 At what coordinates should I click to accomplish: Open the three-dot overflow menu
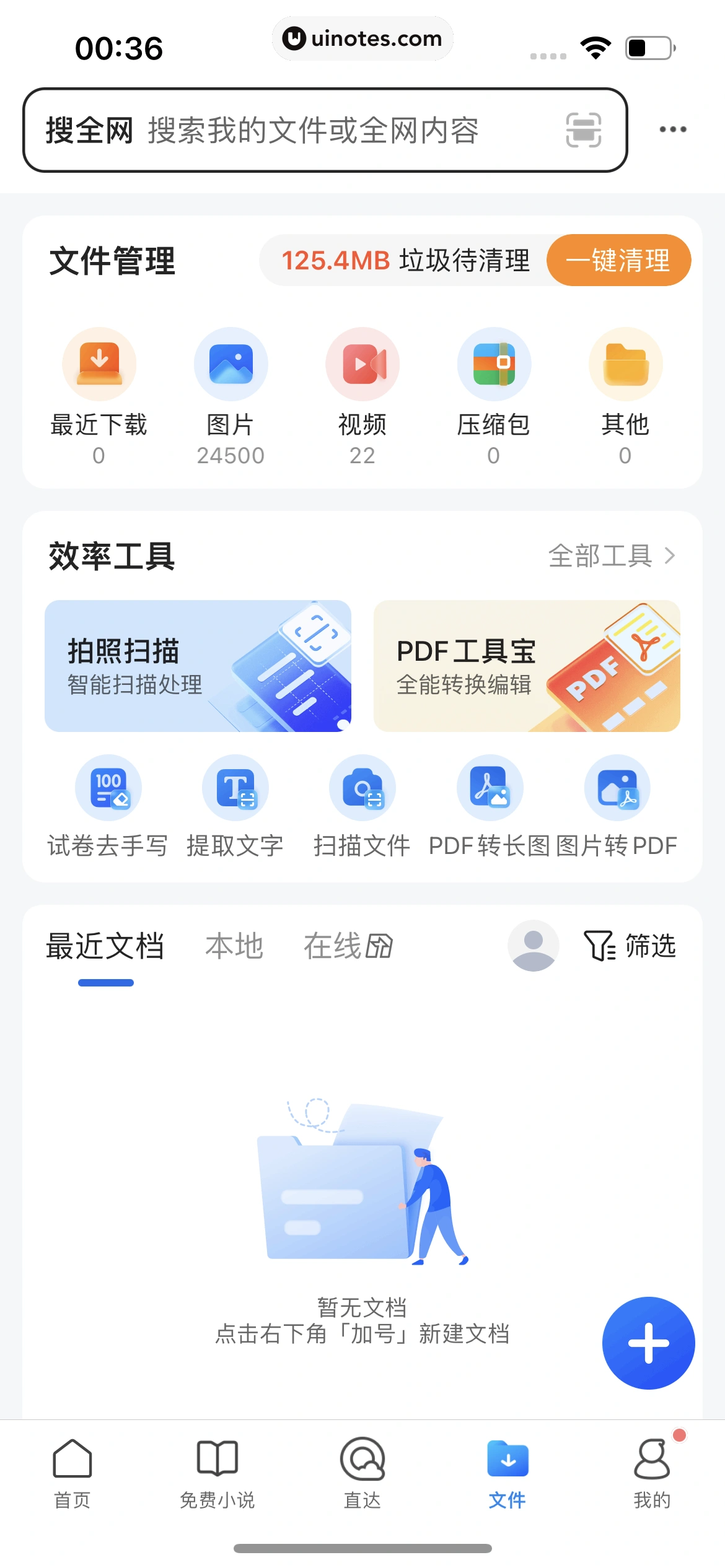pyautogui.click(x=672, y=129)
